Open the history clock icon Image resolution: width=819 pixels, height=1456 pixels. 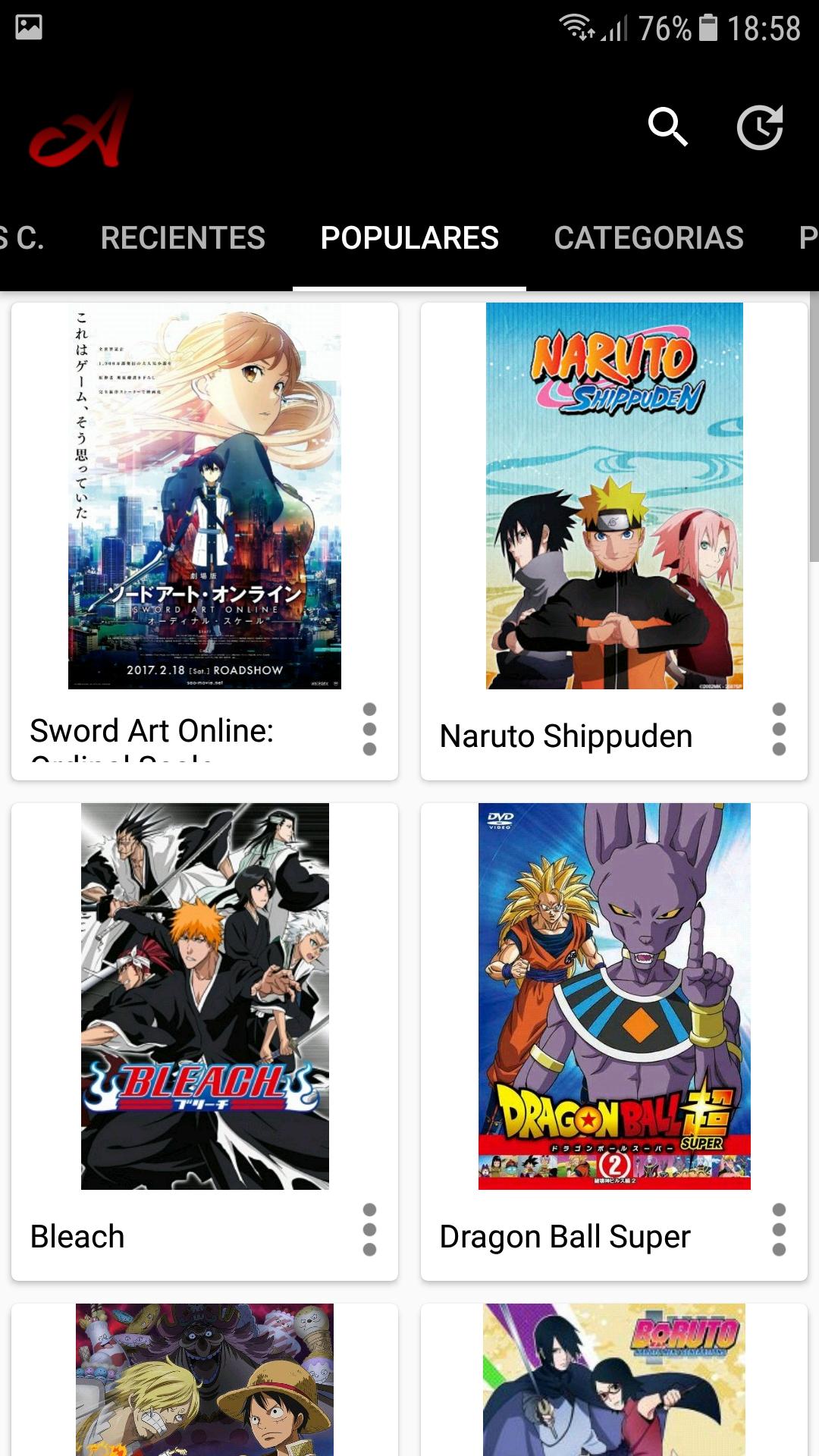760,127
